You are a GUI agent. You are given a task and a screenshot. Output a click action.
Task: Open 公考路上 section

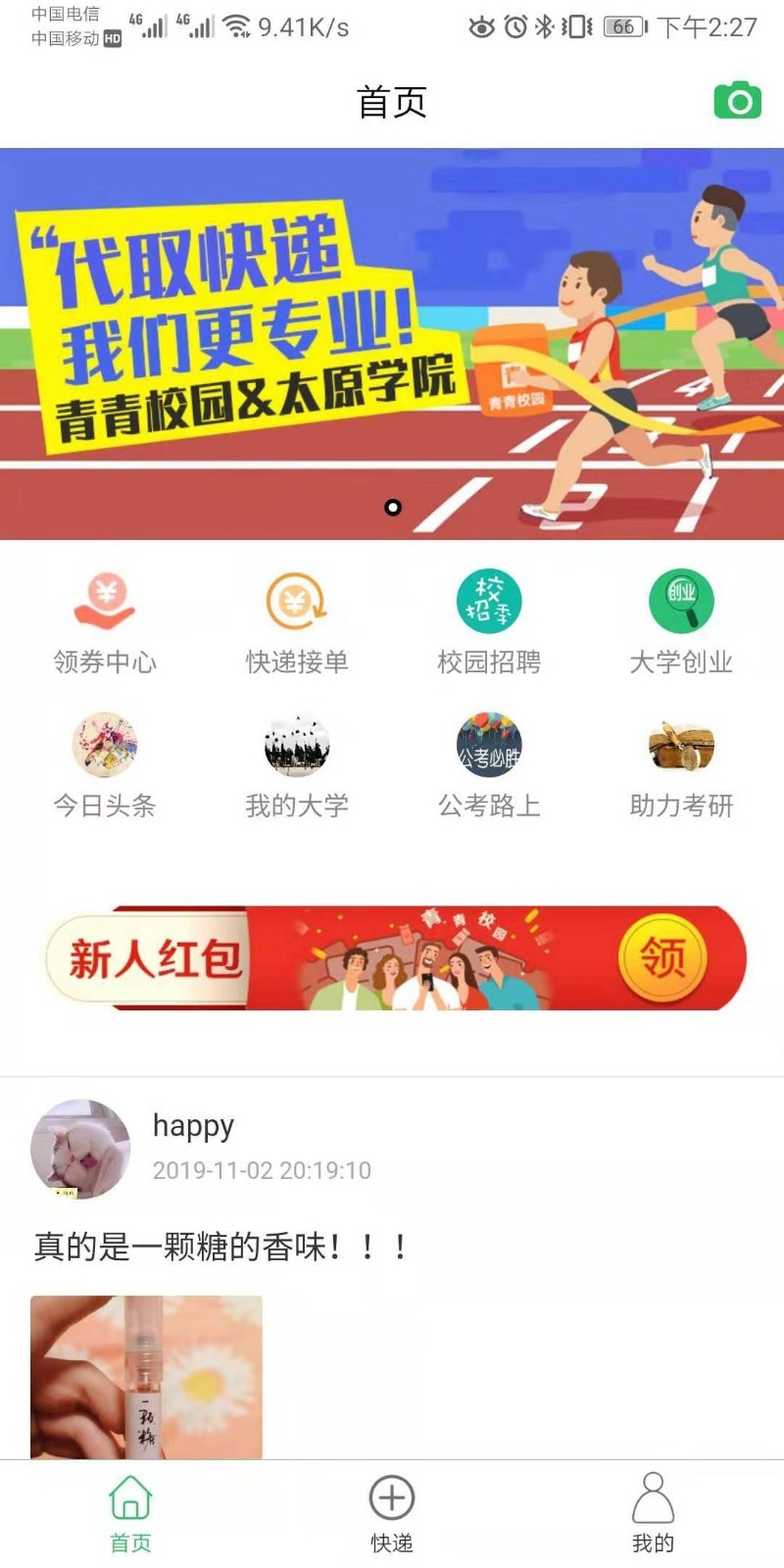(489, 766)
